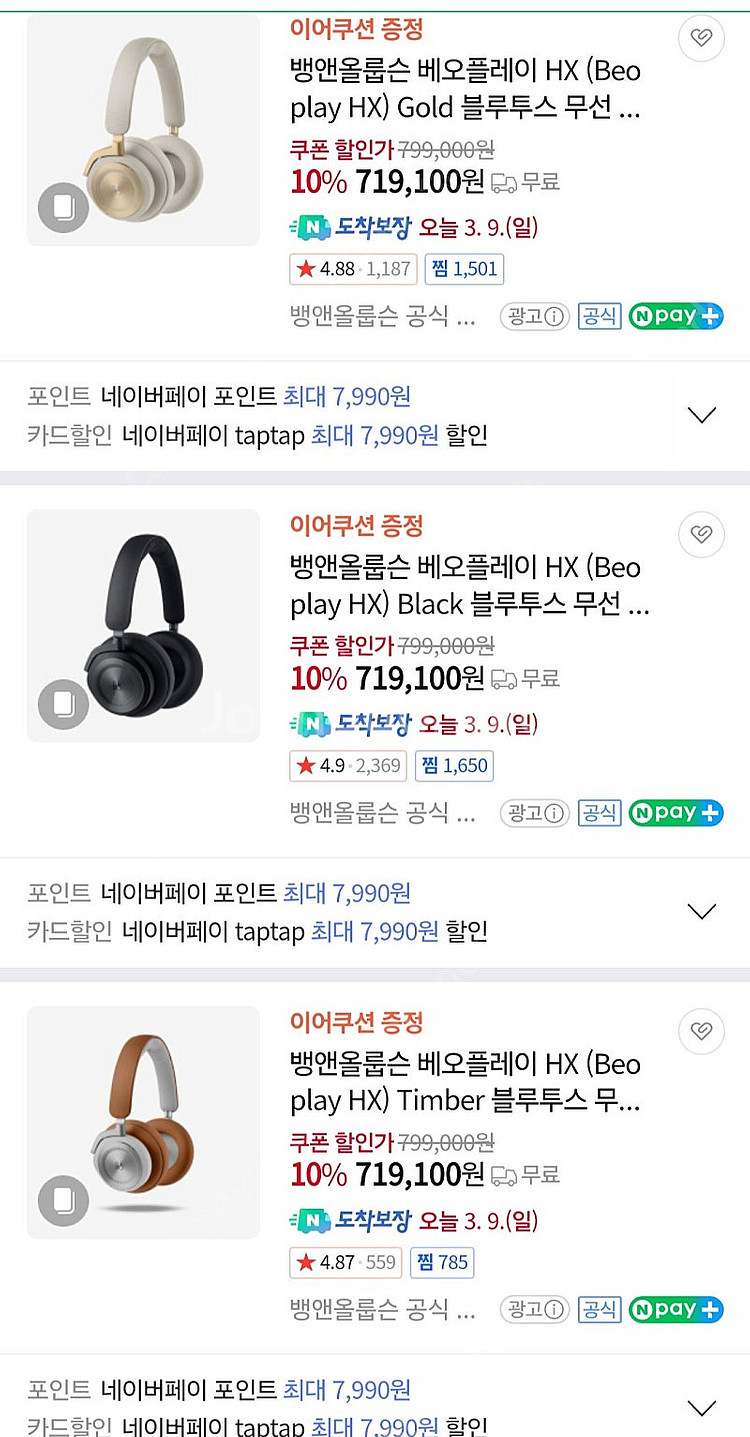Open the Npay+ payment icon for Gold listing
Screen dimensions: 750x1437
click(676, 316)
